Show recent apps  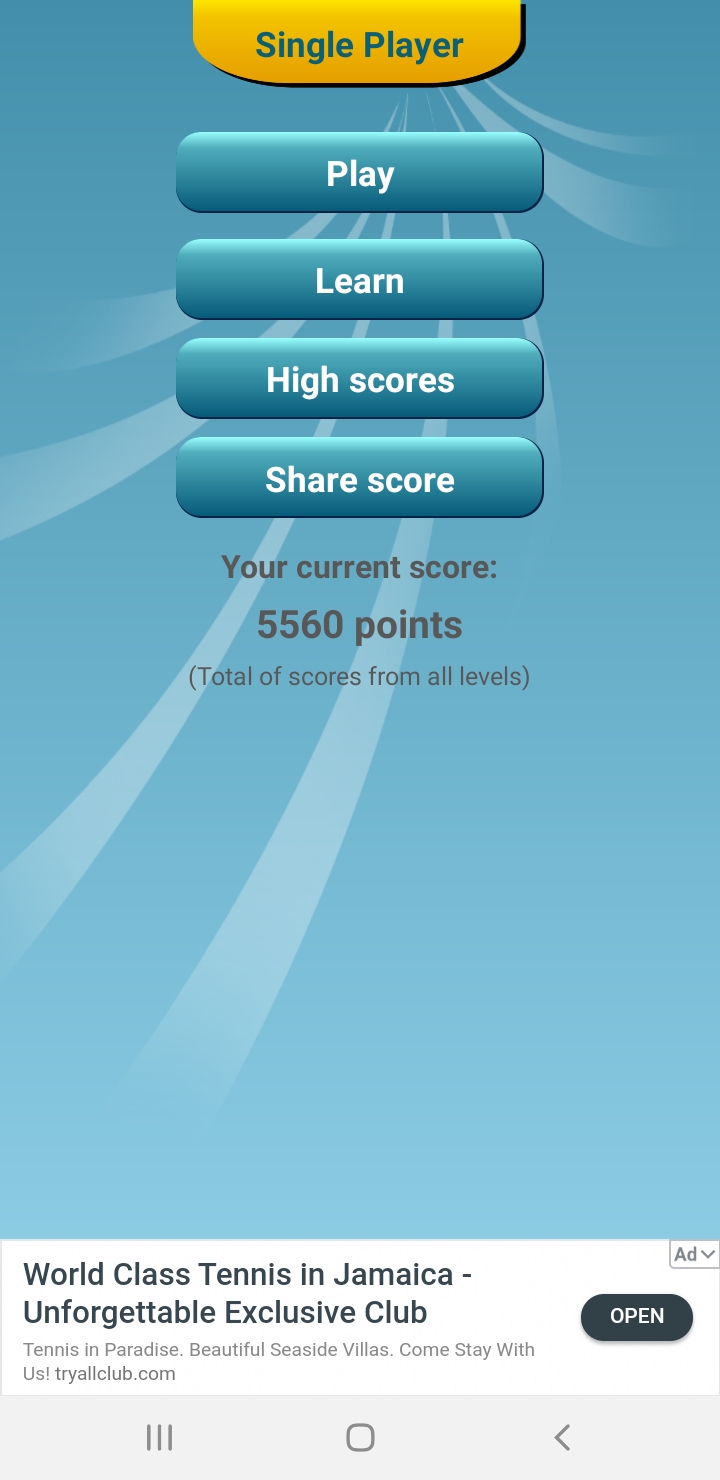pos(159,1438)
